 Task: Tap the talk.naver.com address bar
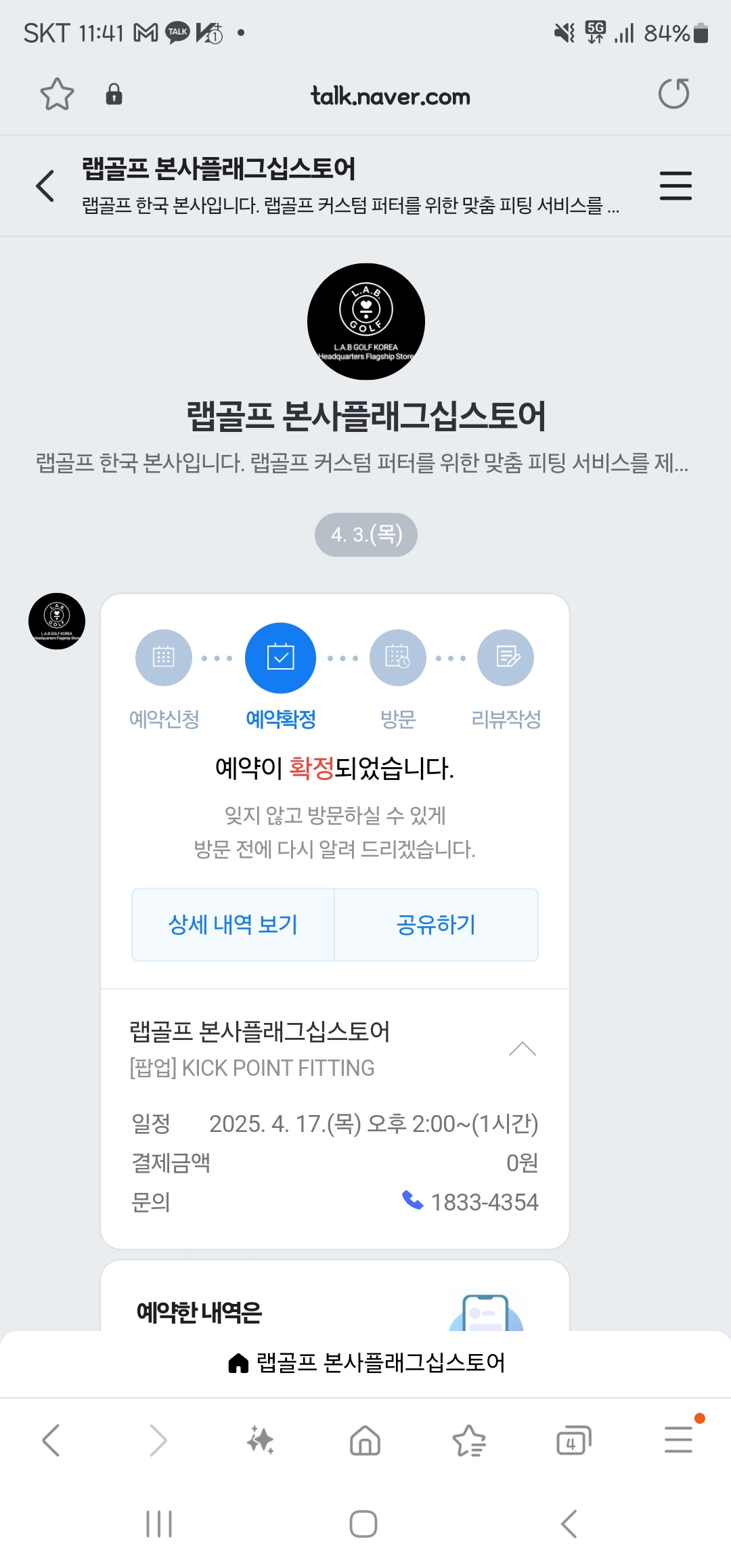(x=390, y=96)
